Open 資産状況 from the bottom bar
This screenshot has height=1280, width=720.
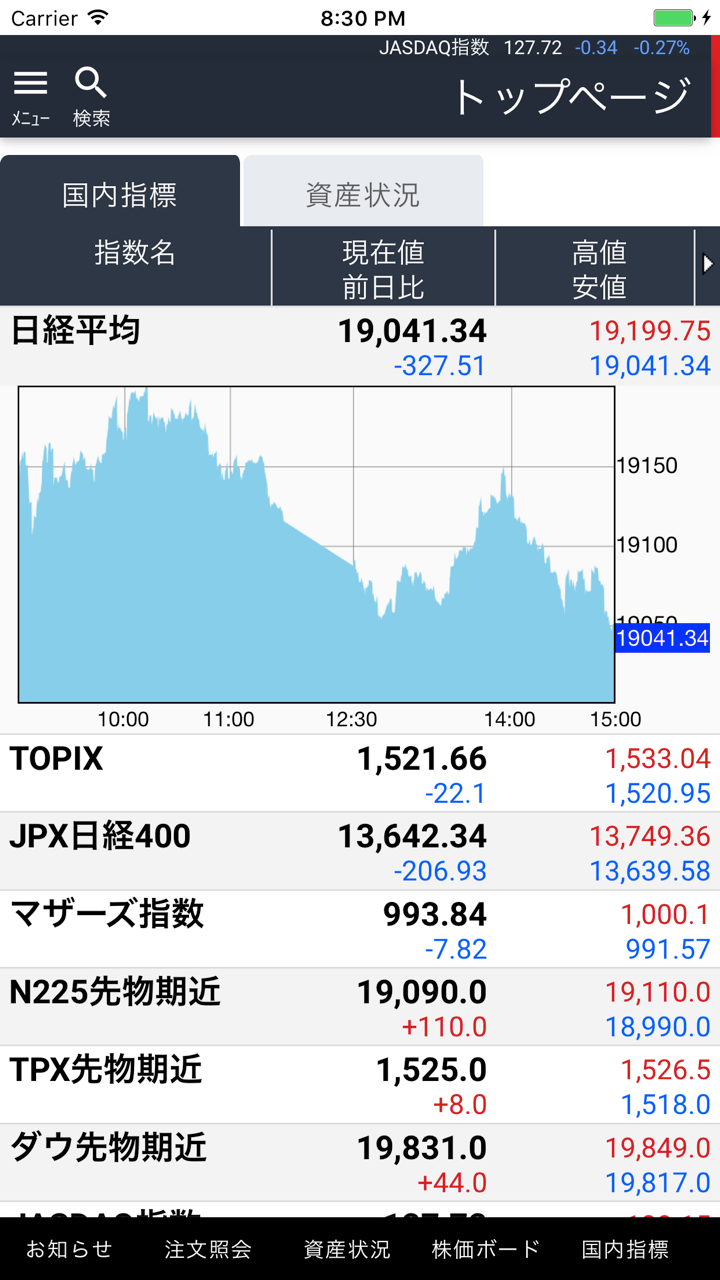click(347, 1249)
